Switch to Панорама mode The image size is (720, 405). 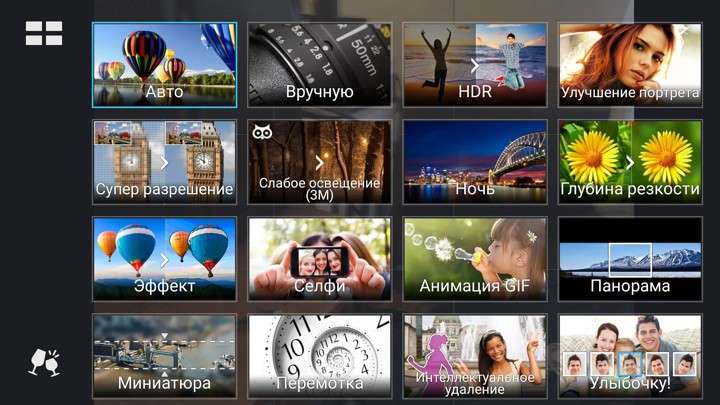[630, 259]
